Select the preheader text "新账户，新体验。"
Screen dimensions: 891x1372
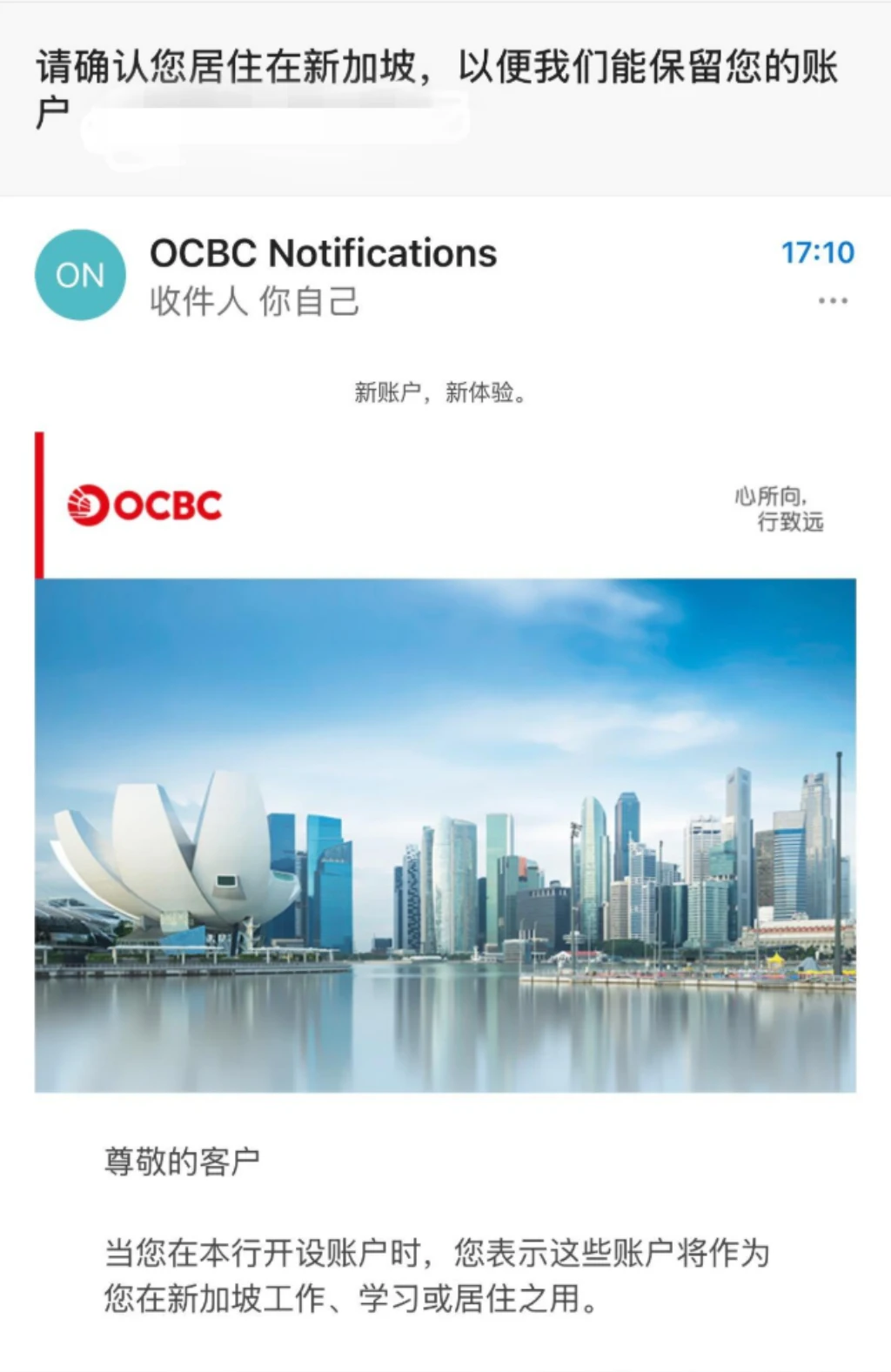[x=442, y=393]
